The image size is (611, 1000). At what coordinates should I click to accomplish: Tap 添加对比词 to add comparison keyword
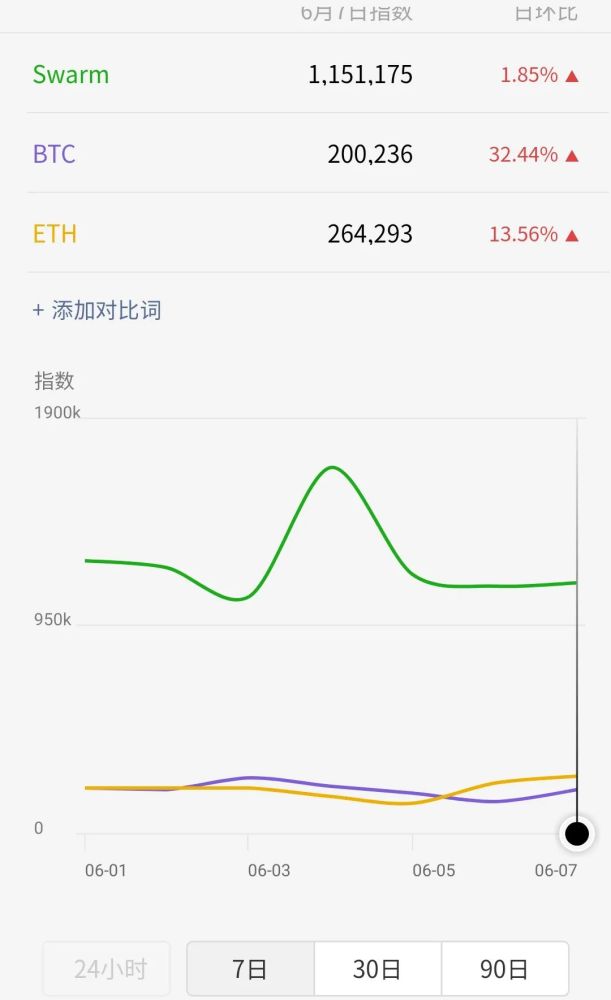tap(97, 310)
